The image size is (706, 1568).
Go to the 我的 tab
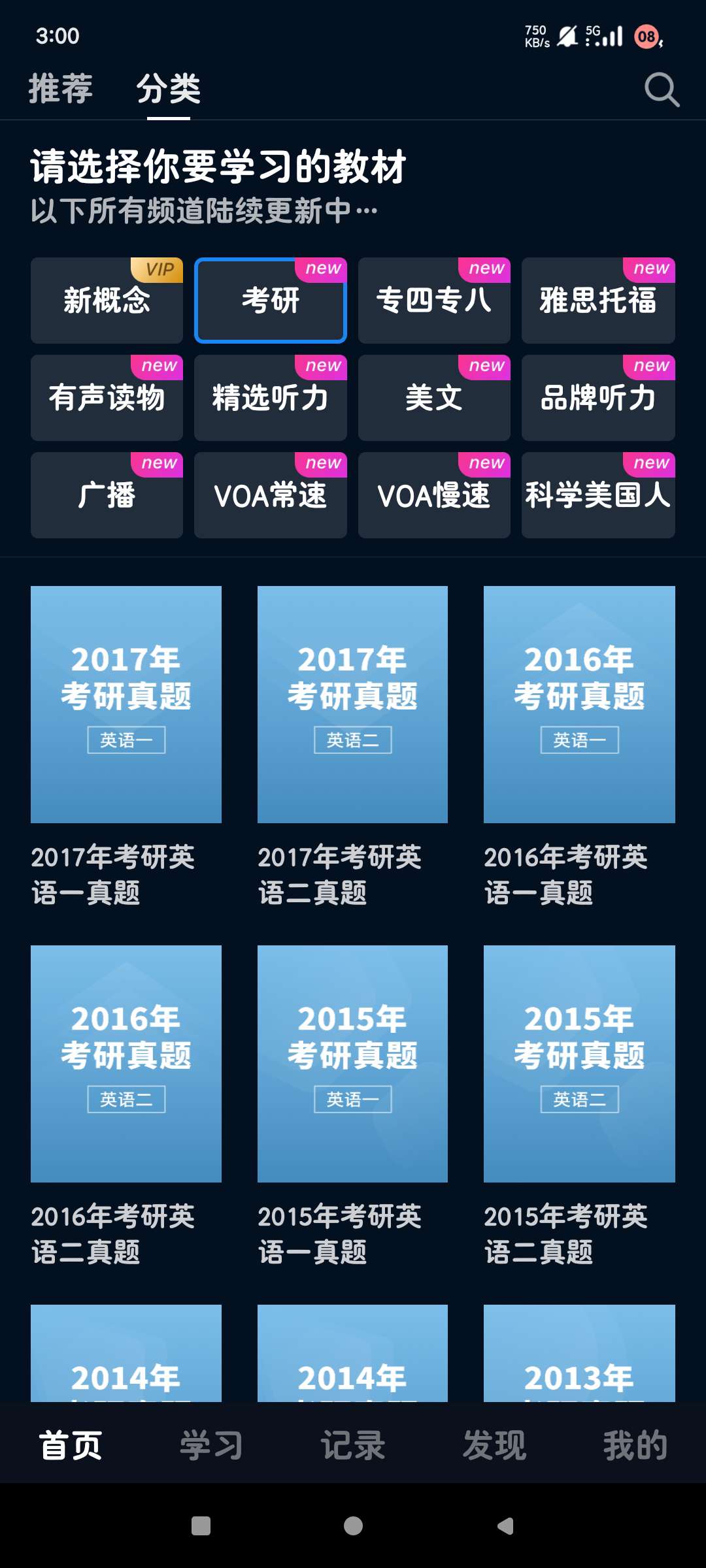click(635, 1445)
